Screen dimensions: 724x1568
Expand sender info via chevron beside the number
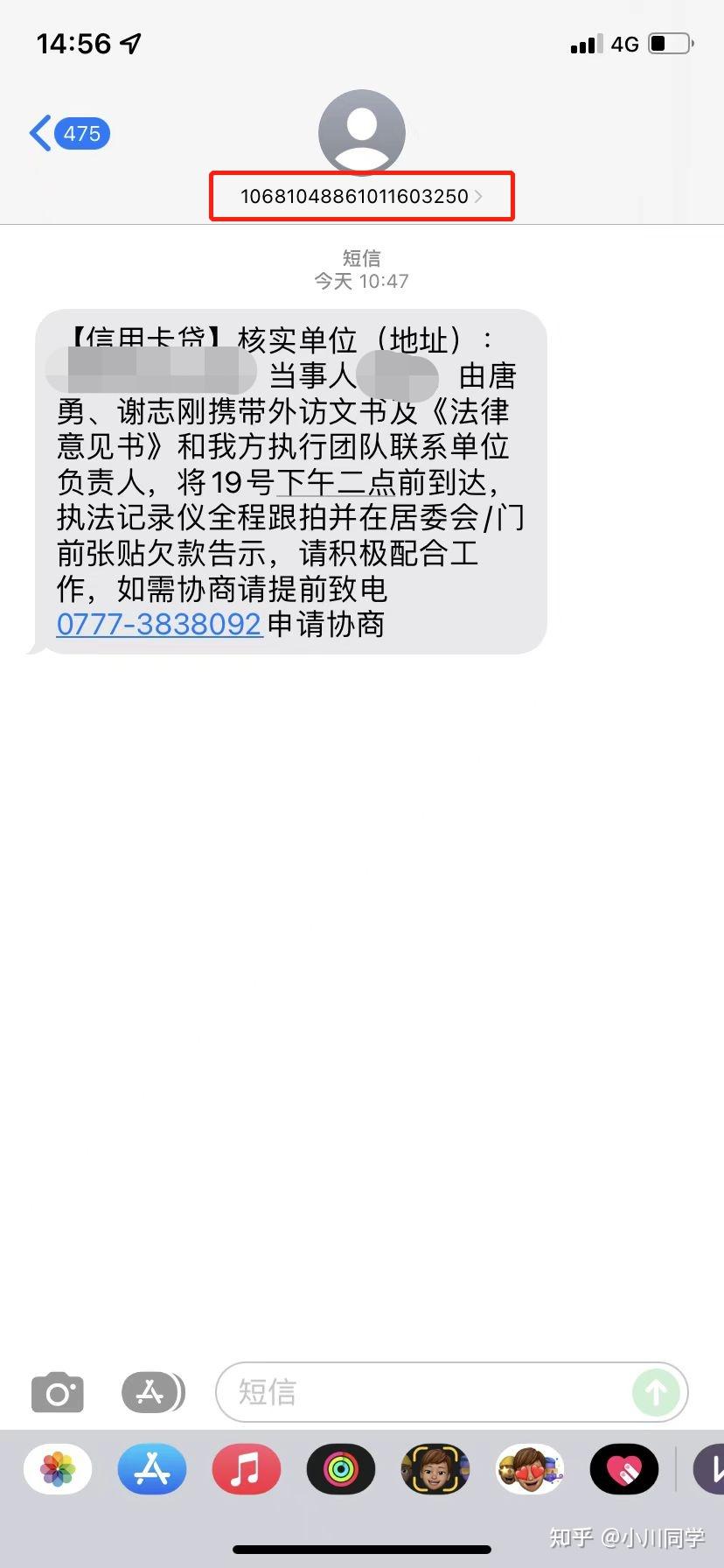[x=478, y=197]
